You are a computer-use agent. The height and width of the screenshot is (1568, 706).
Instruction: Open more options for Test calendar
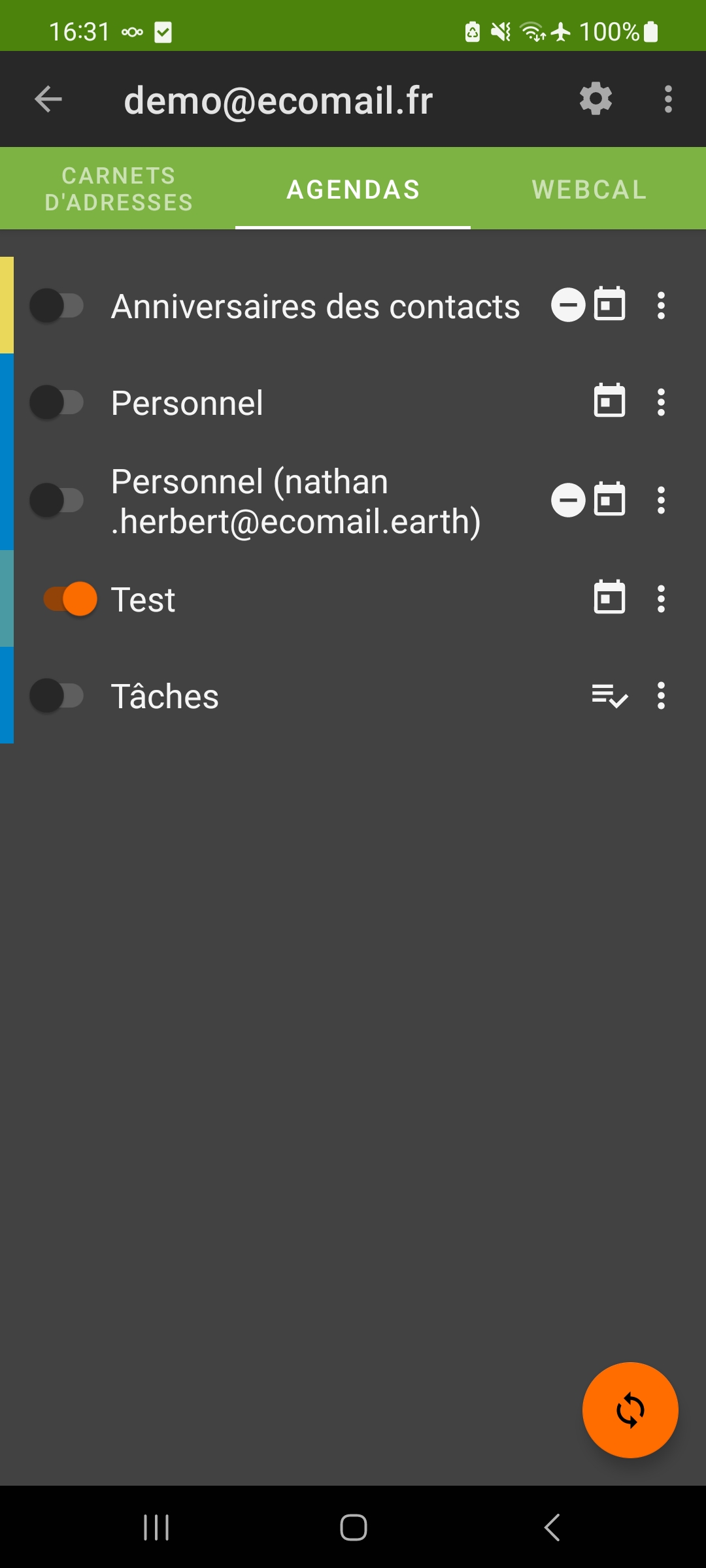pyautogui.click(x=661, y=598)
